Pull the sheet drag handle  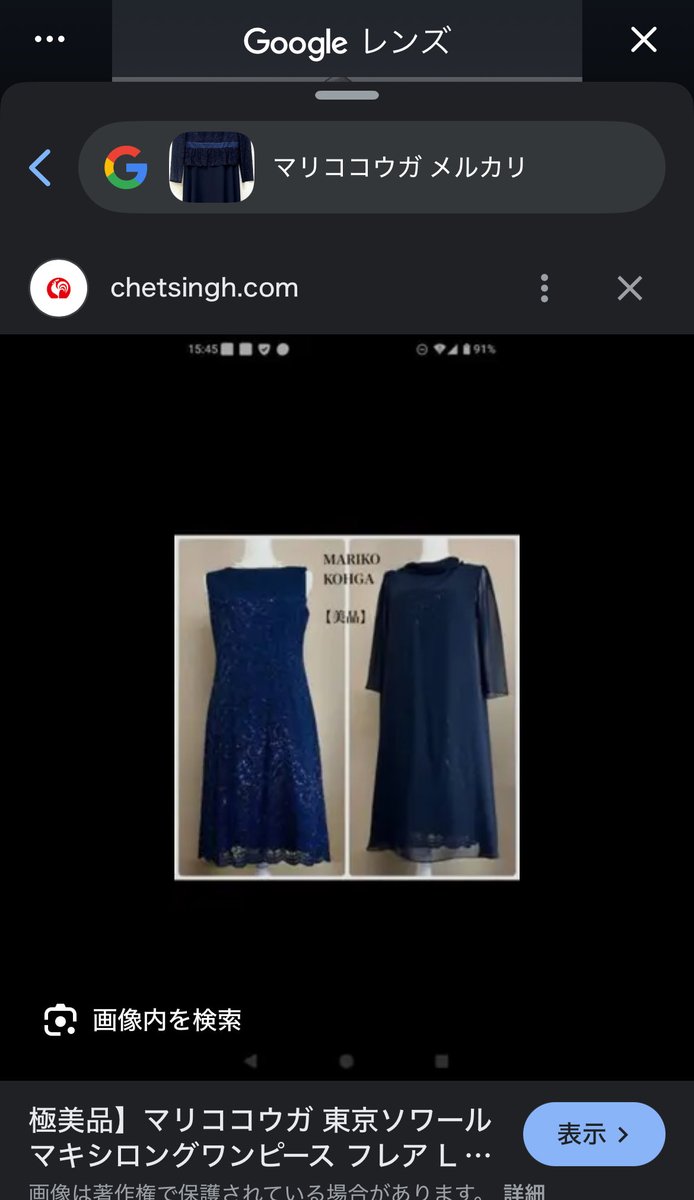pos(347,95)
